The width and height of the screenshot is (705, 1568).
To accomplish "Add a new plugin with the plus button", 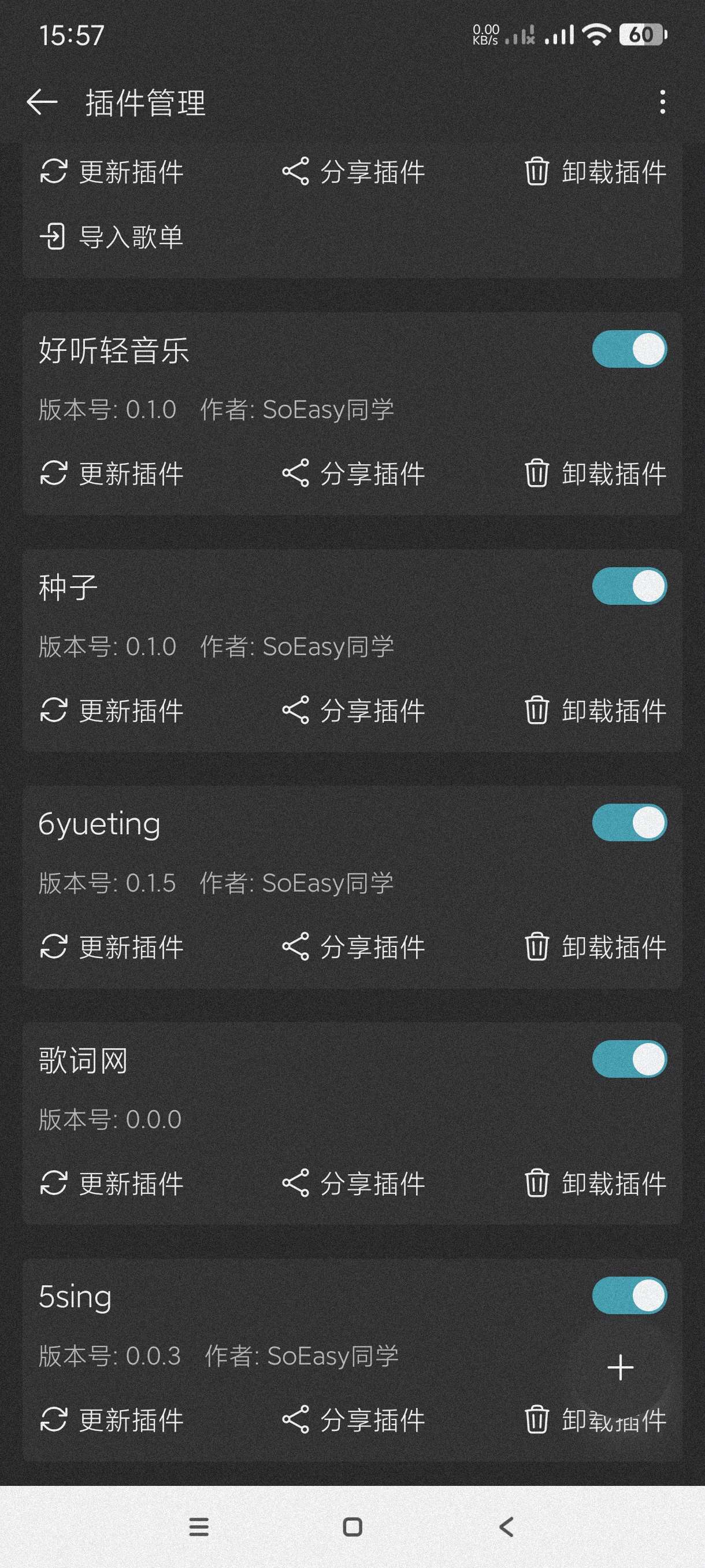I will (621, 1367).
